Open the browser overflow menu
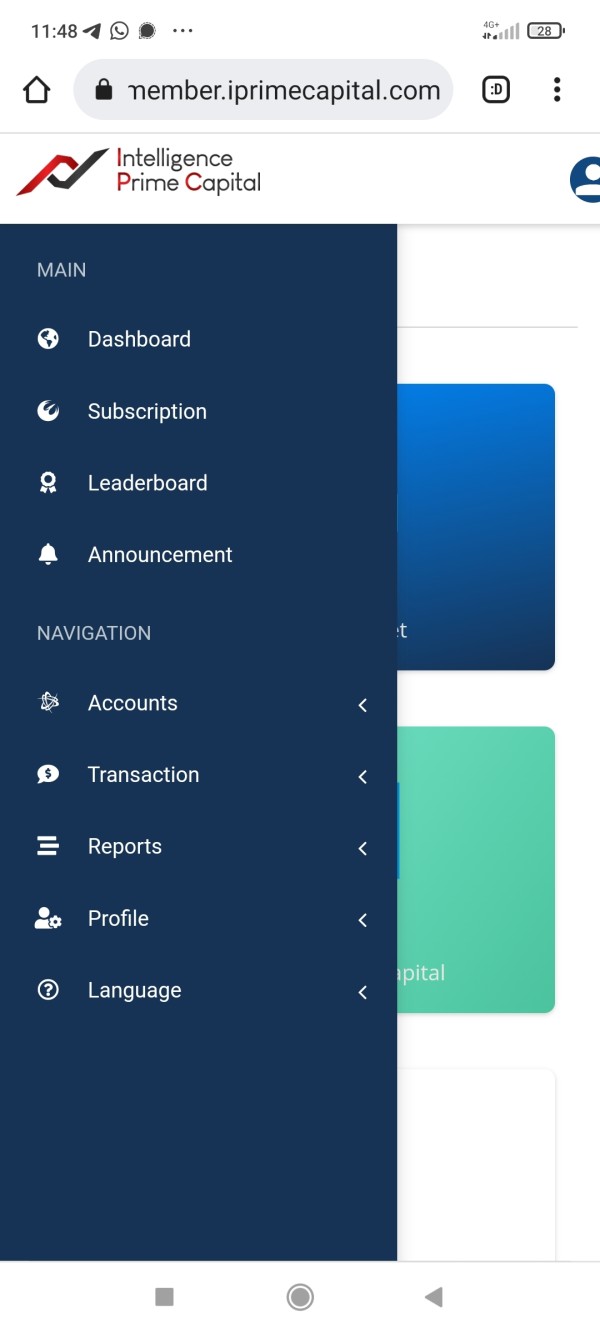The height and width of the screenshot is (1333, 600). pos(557,90)
